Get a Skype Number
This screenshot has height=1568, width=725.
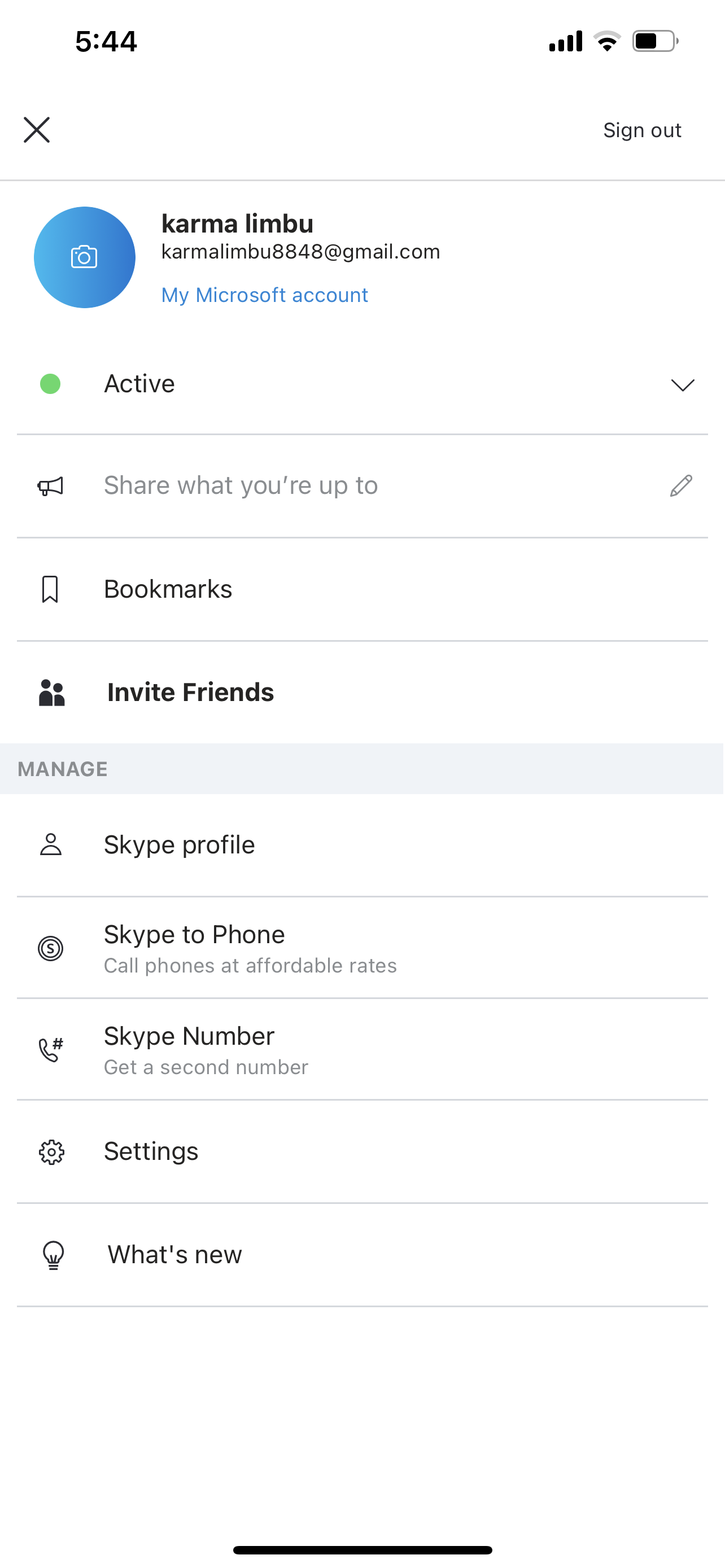coord(189,1049)
